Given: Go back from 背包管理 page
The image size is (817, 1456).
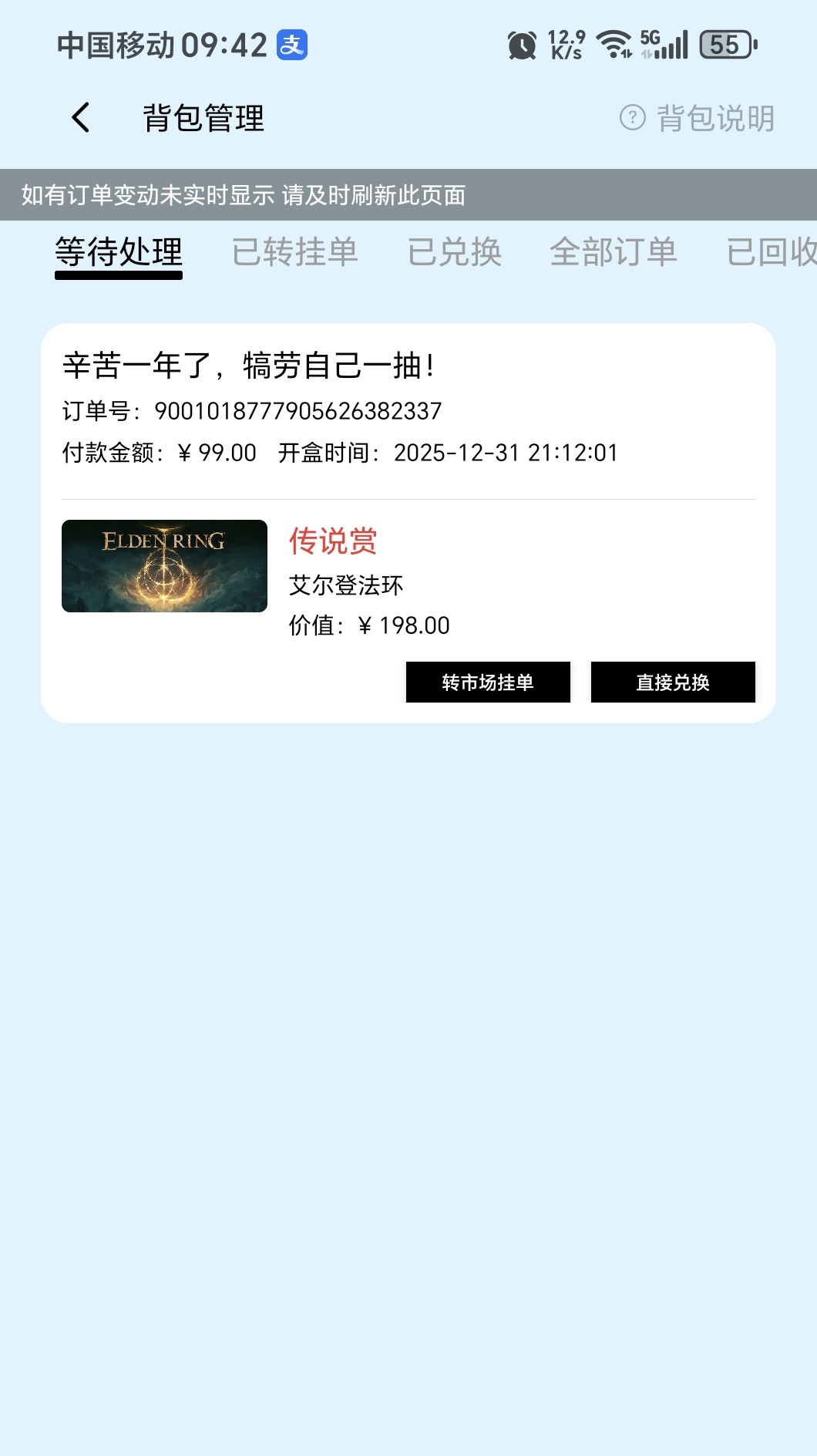Looking at the screenshot, I should pos(81,118).
